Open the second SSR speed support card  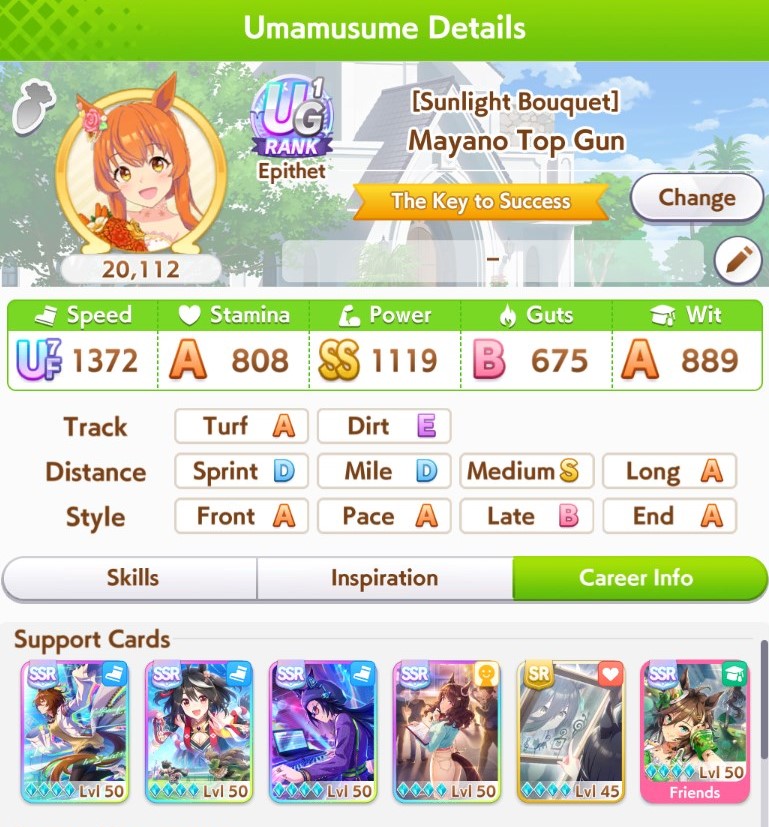[x=199, y=732]
